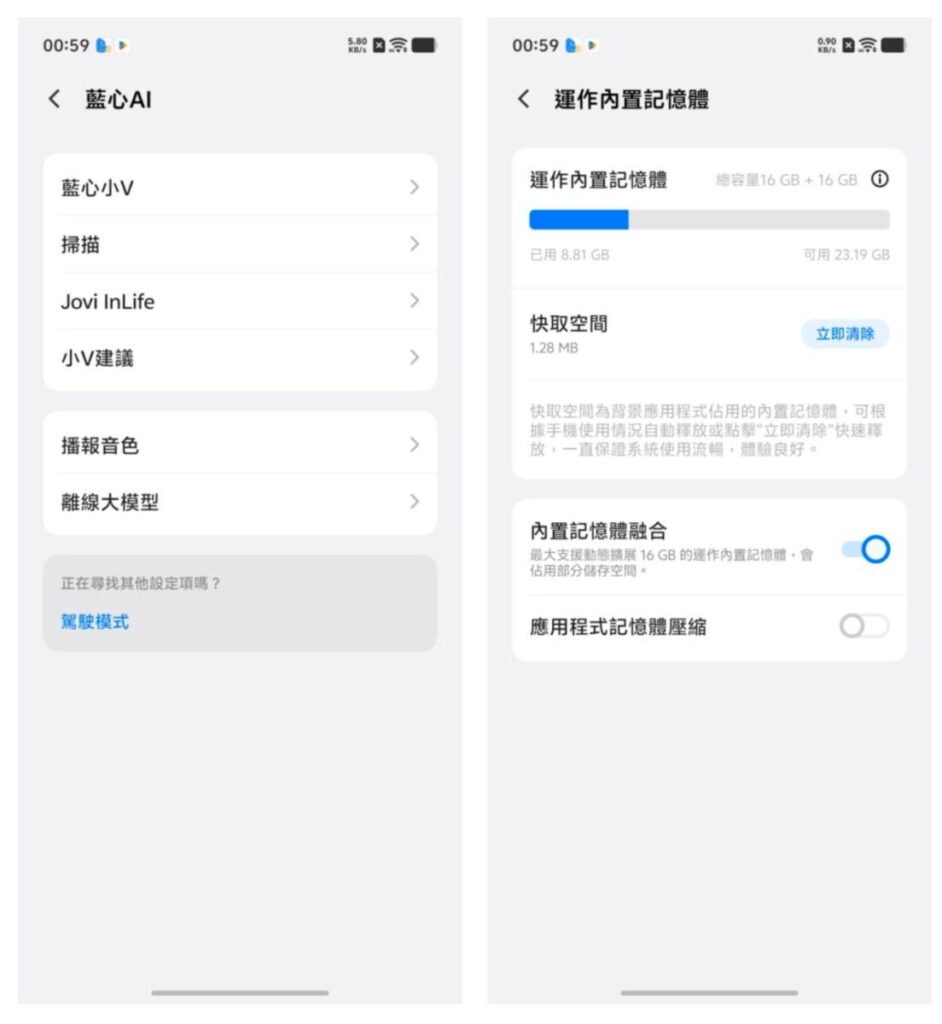Open the 小V建議 row
This screenshot has width=942, height=1024.
click(240, 358)
